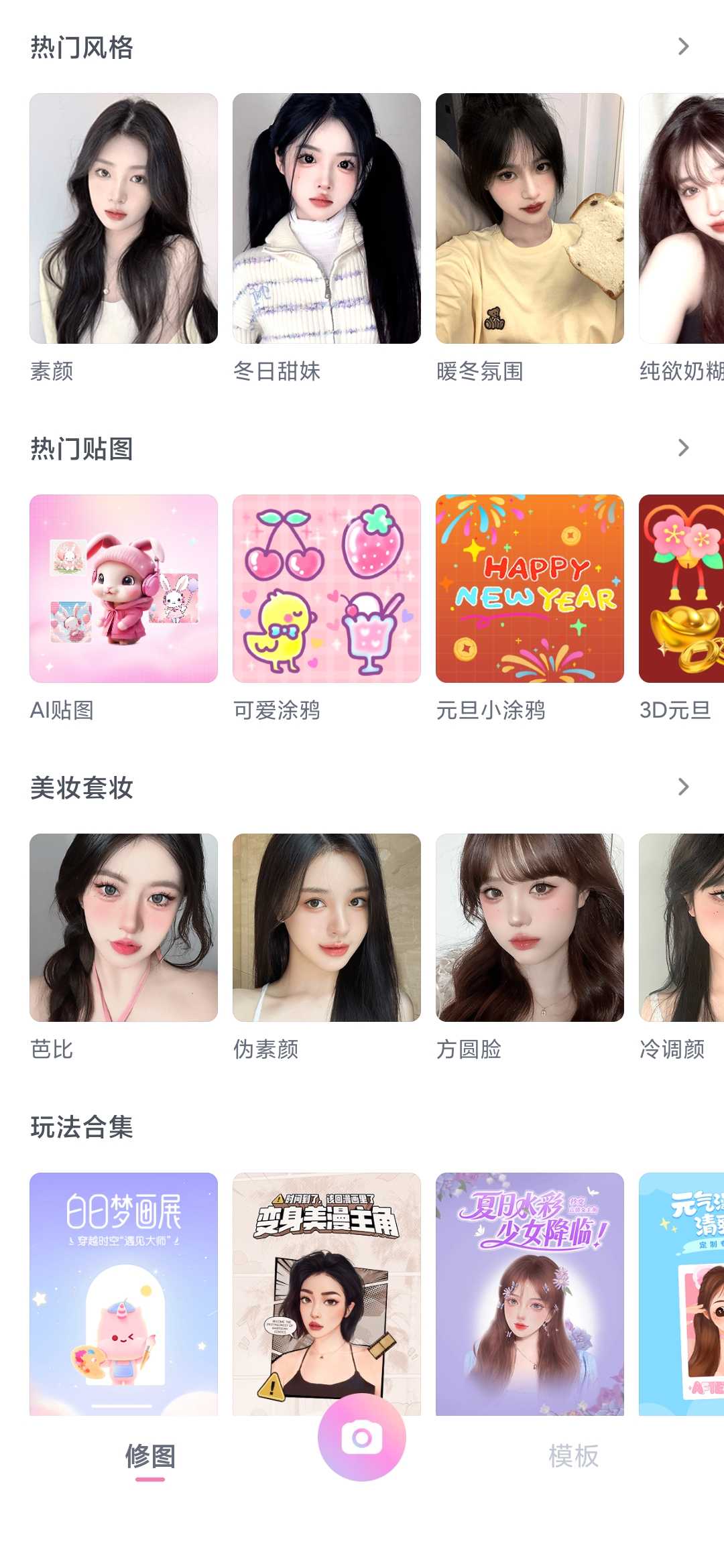
Task: Switch to the 模板 tab
Action: pyautogui.click(x=573, y=1456)
